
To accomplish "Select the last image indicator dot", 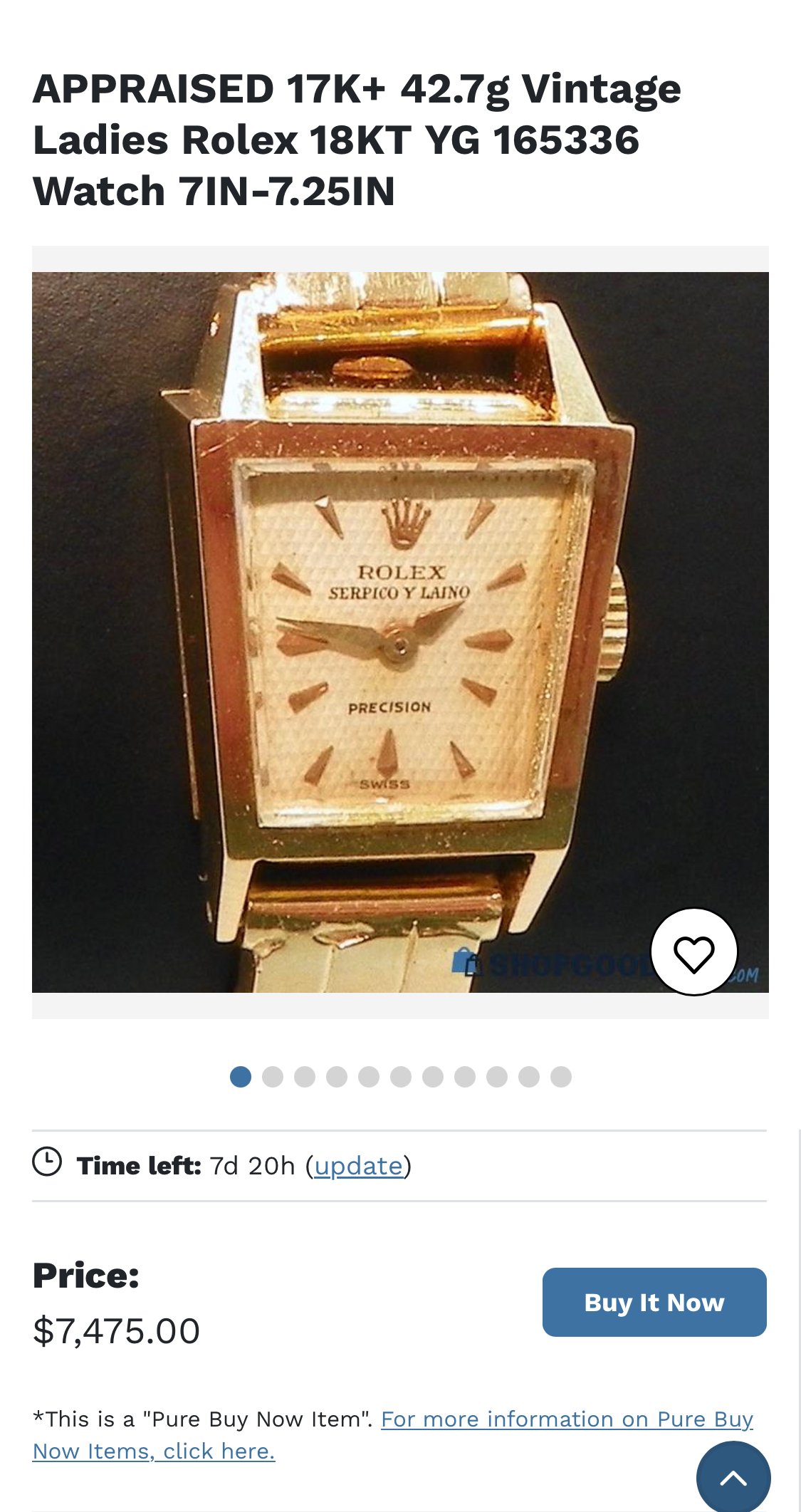I will pyautogui.click(x=561, y=1077).
